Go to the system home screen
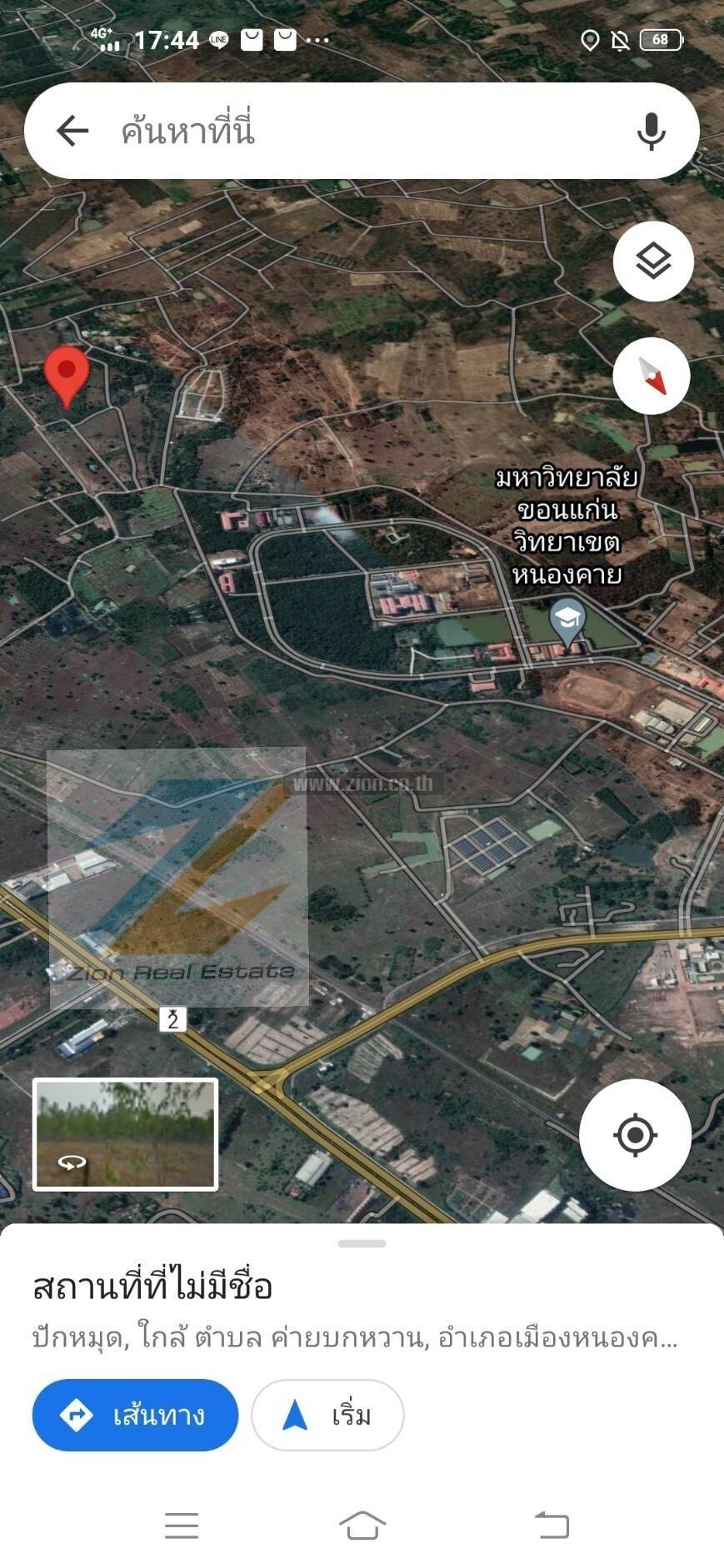This screenshot has width=724, height=1568. pyautogui.click(x=362, y=1526)
